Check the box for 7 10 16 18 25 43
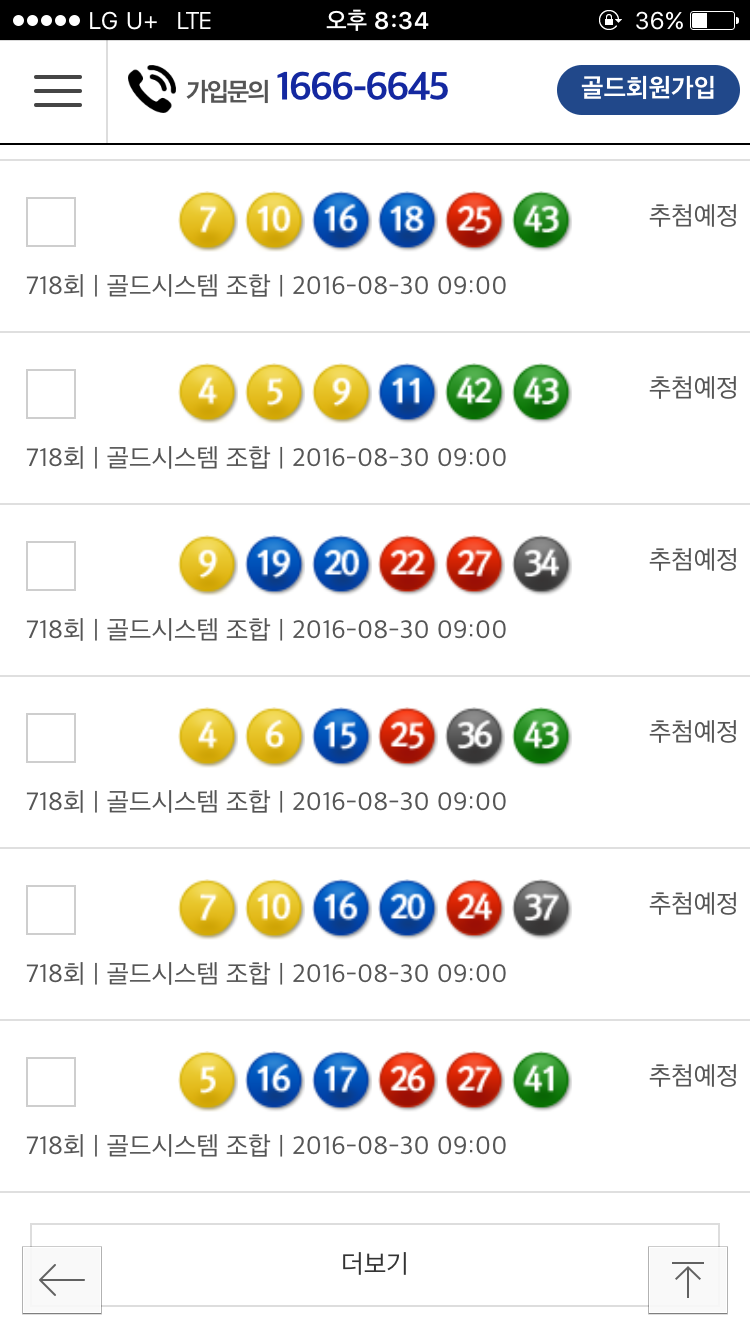Viewport: 750px width, 1334px height. tap(51, 222)
